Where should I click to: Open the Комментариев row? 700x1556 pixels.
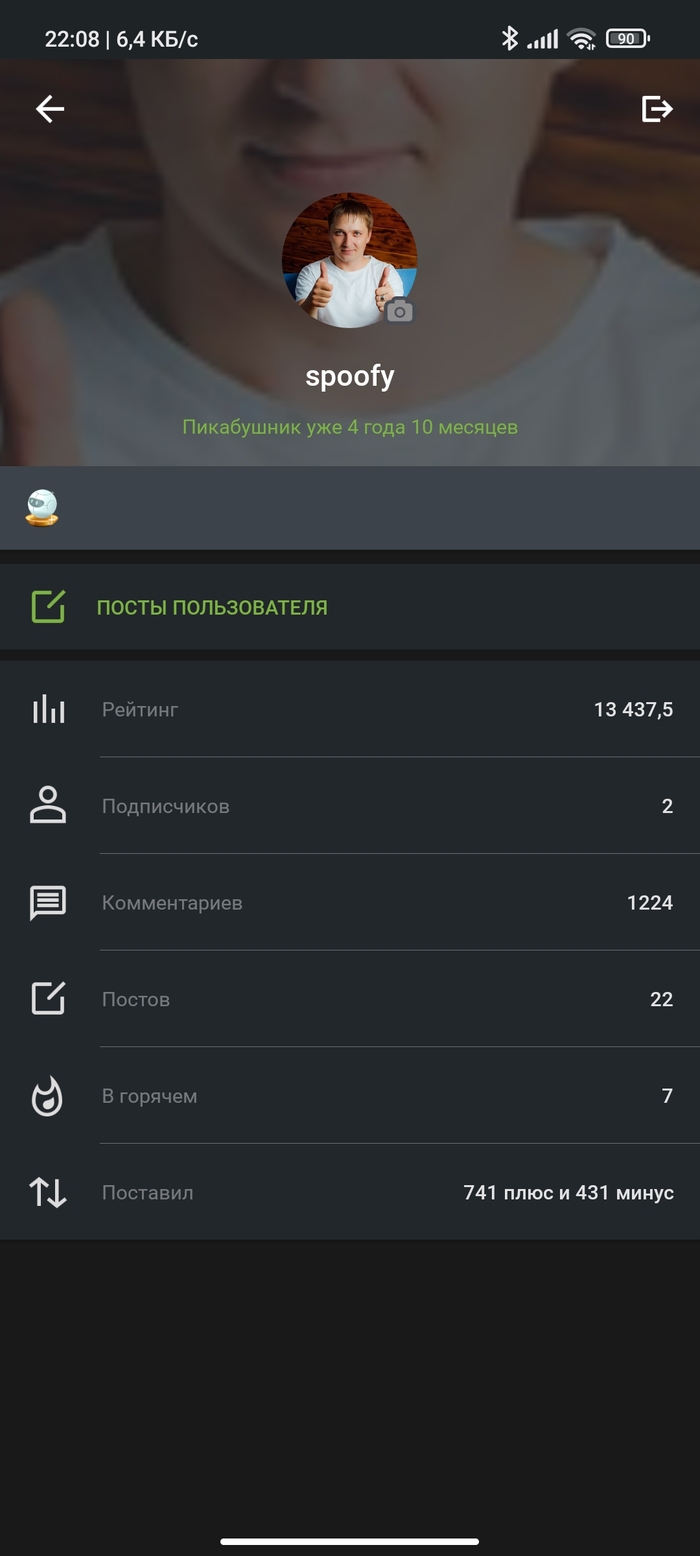(350, 903)
